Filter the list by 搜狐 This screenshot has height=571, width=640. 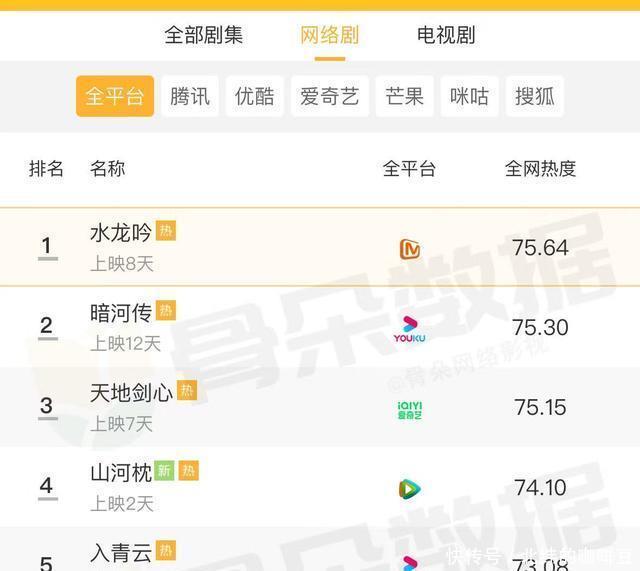(x=534, y=96)
